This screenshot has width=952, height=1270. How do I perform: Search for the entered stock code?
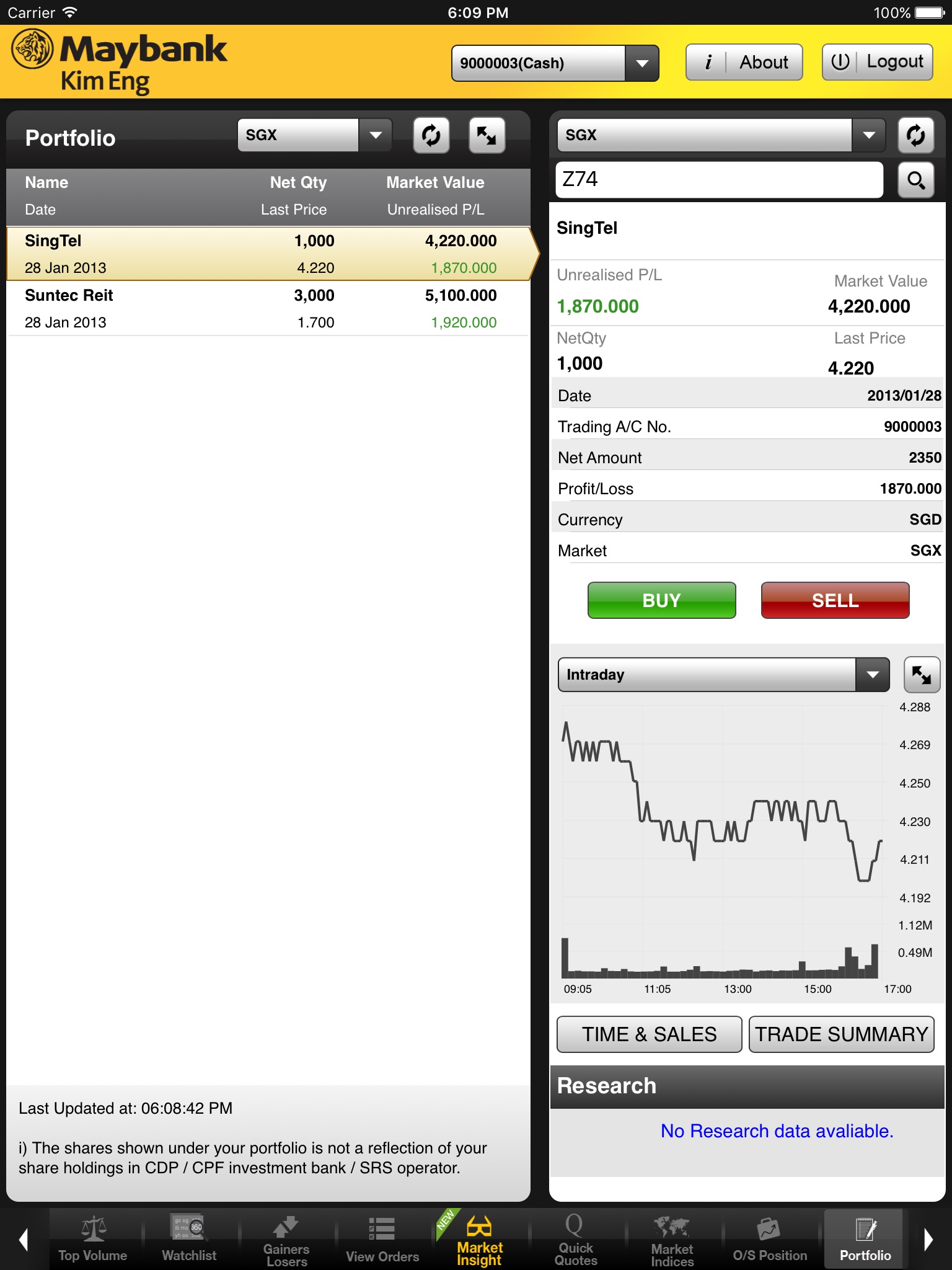point(915,180)
